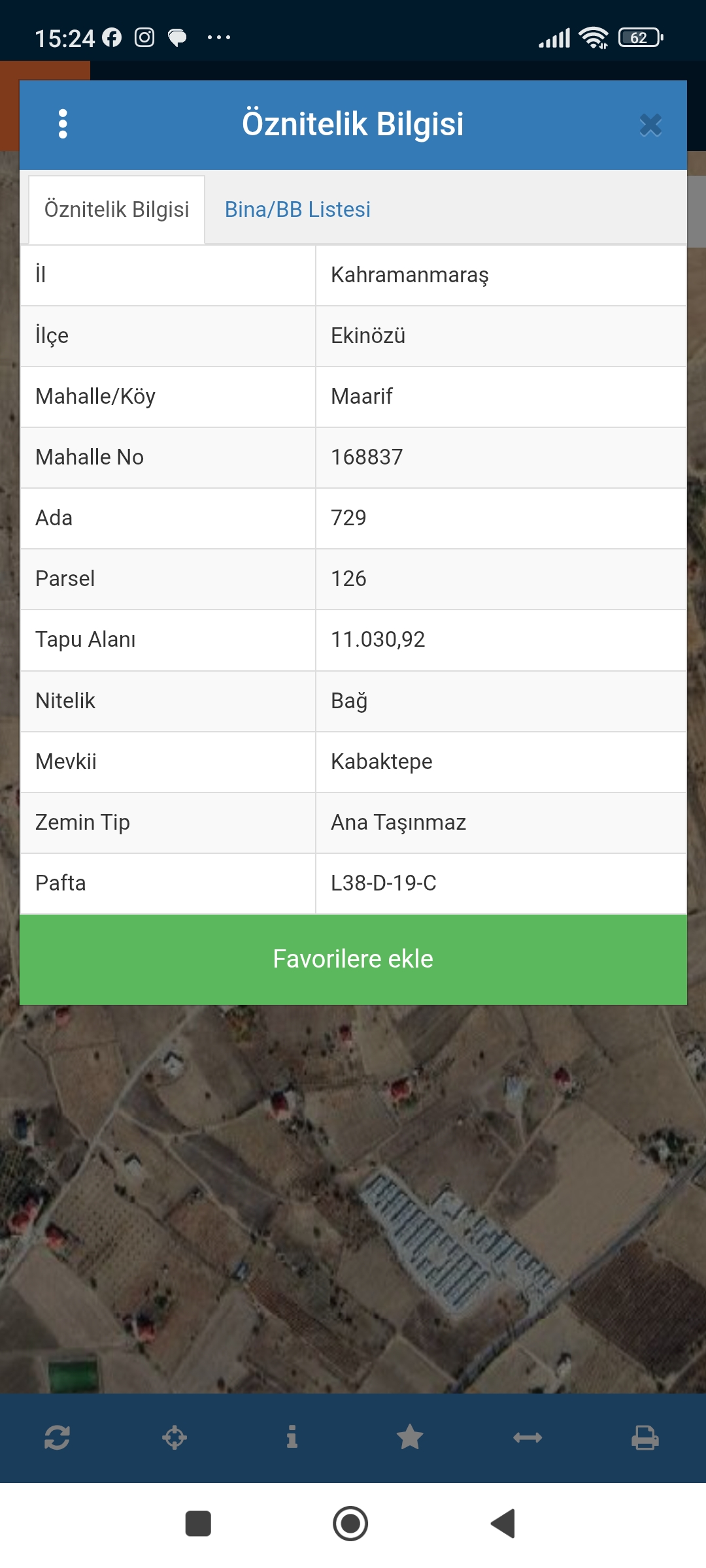
Task: Go back with the system back button
Action: pyautogui.click(x=503, y=1524)
